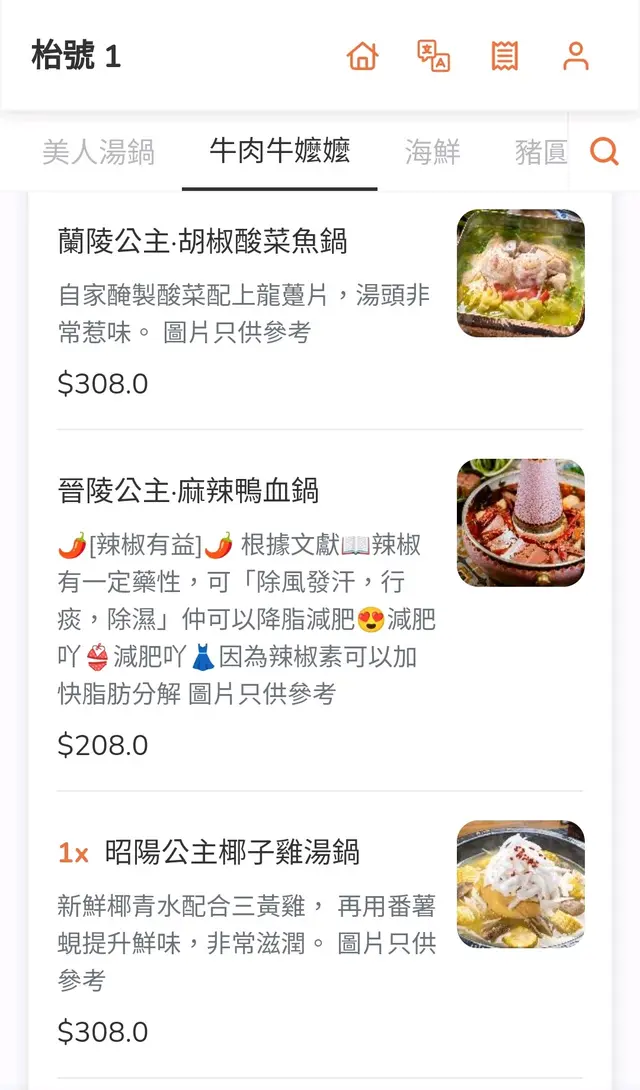The image size is (640, 1090).
Task: Switch to the 海鮮 category tab
Action: pos(432,152)
